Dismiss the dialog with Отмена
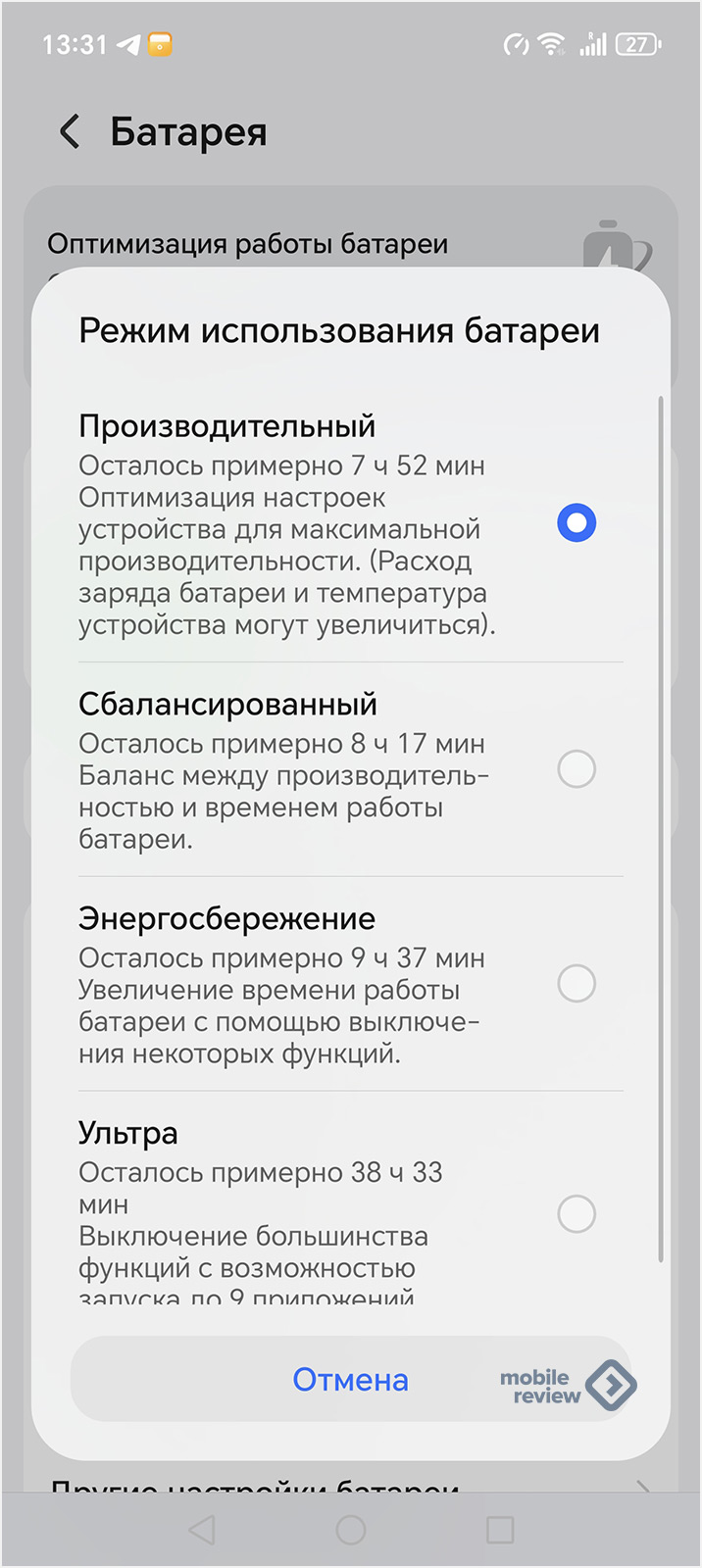 350,1380
